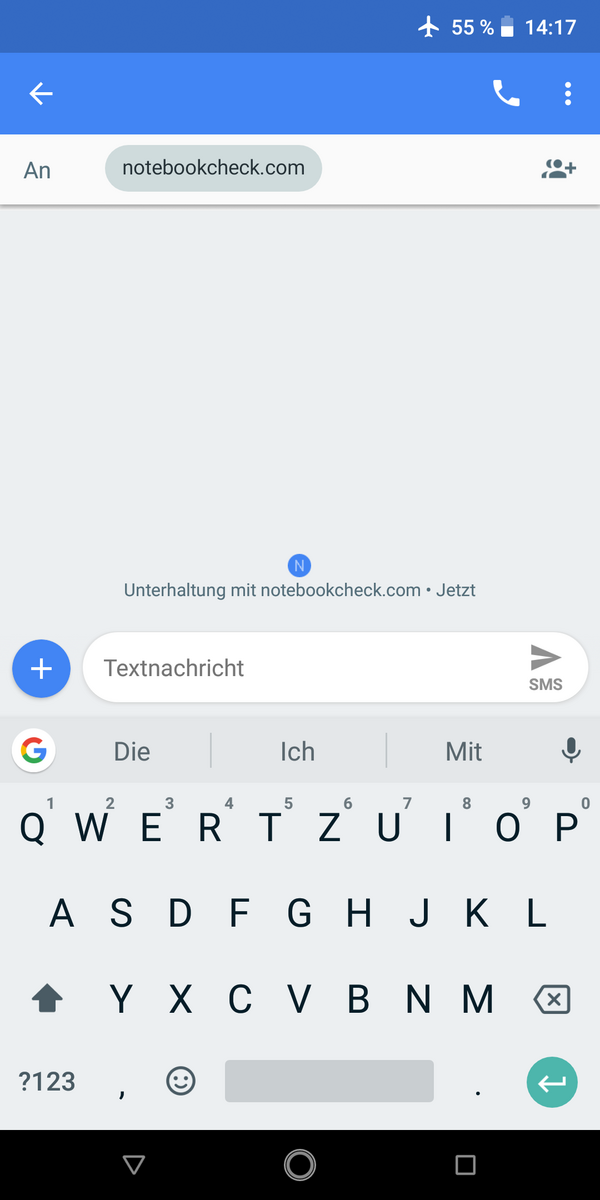Hit the green enter key
Image resolution: width=600 pixels, height=1200 pixels.
pyautogui.click(x=552, y=1081)
